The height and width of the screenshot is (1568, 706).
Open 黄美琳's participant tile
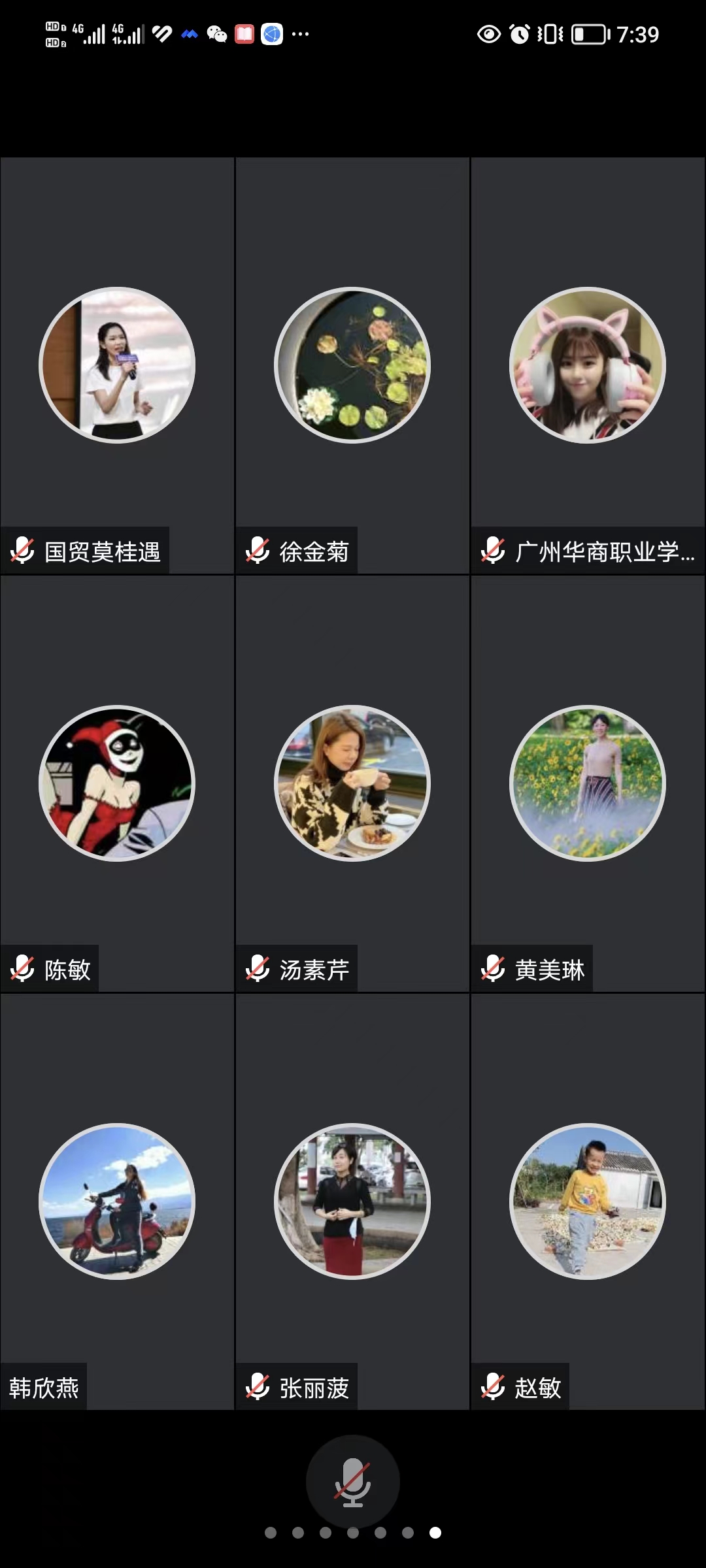click(588, 783)
